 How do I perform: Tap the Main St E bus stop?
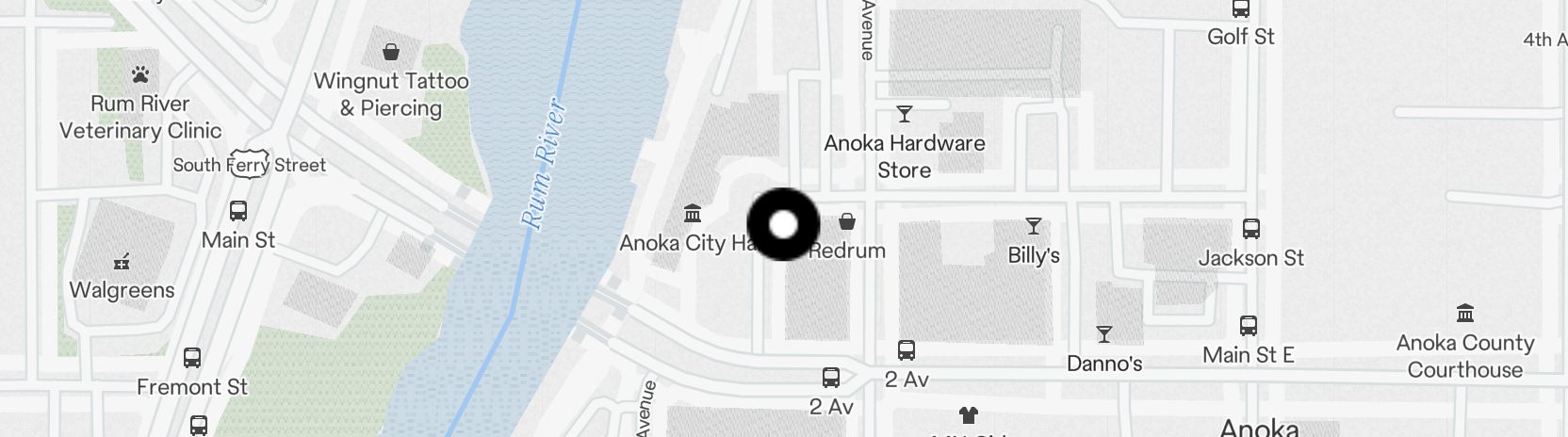pos(1249,327)
